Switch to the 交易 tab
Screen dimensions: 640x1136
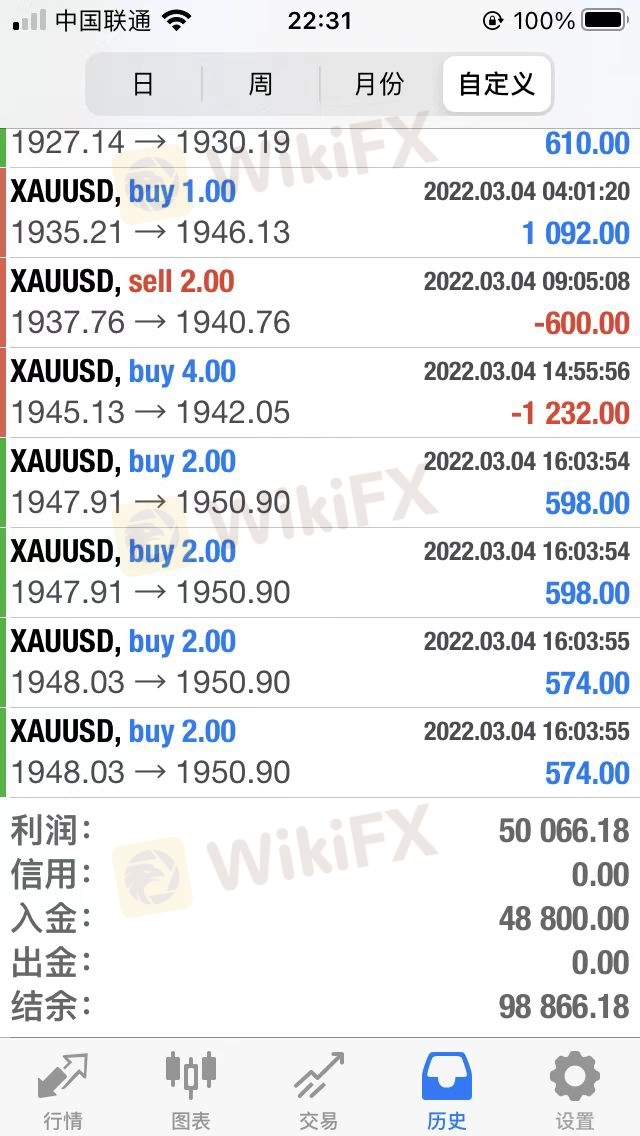(318, 1089)
